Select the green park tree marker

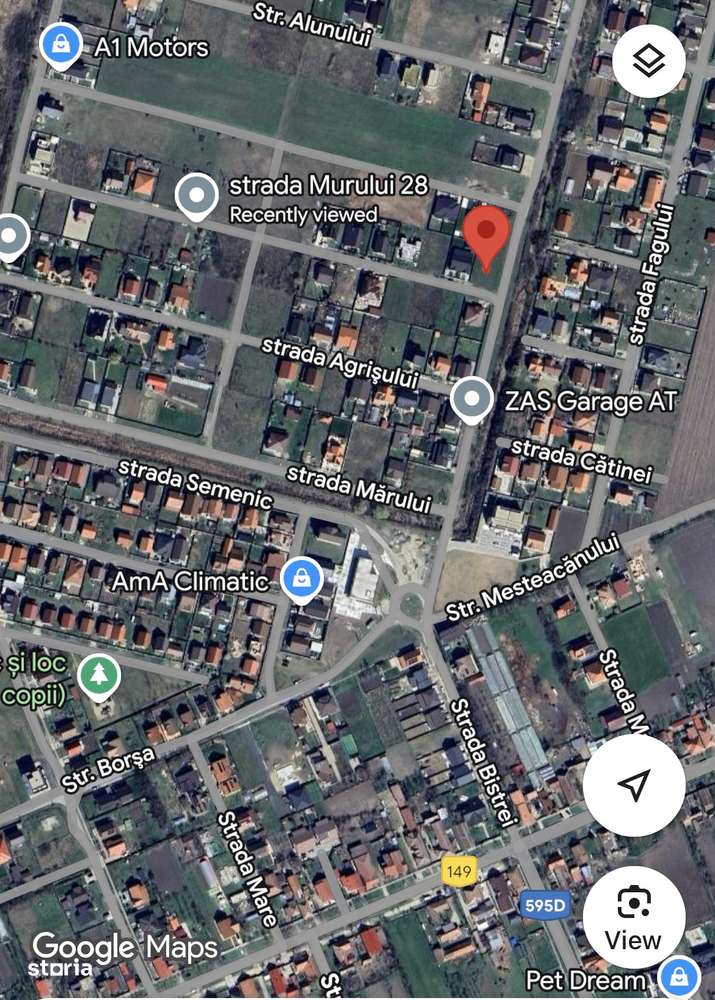(99, 677)
